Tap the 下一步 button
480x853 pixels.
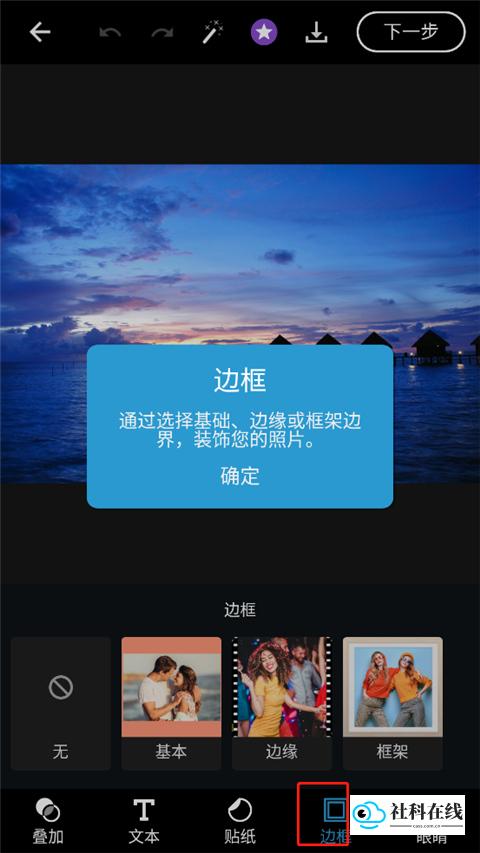pyautogui.click(x=411, y=32)
